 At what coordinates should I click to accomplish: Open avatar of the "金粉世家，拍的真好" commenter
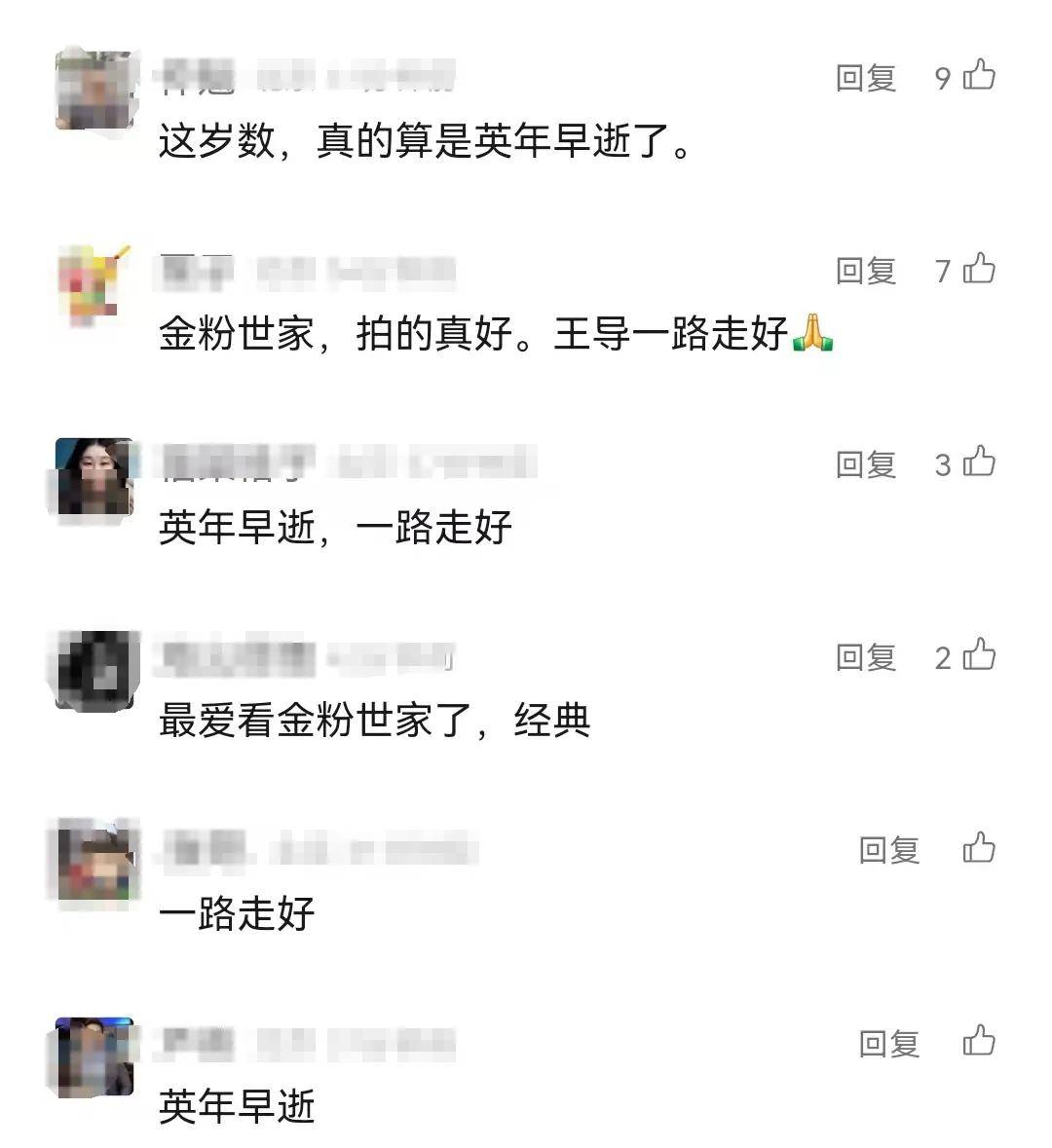tap(94, 284)
